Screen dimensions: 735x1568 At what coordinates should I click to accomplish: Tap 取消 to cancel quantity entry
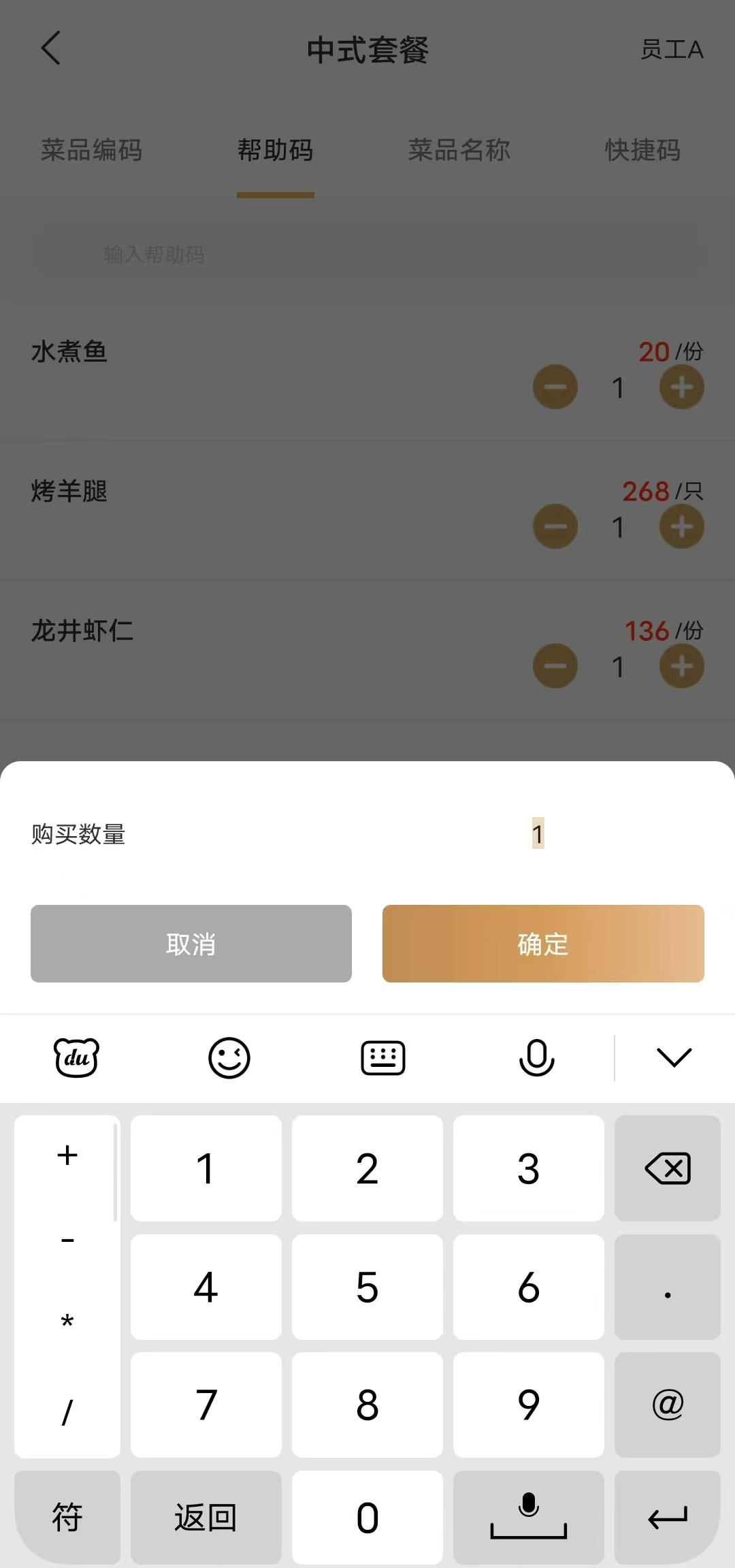pos(191,944)
